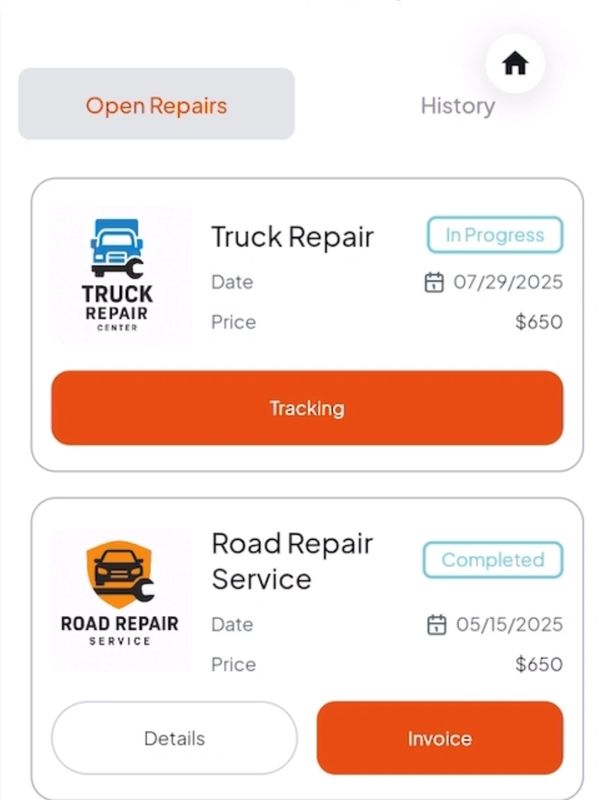This screenshot has height=800, width=600.
Task: Select the Open Repairs tab
Action: 156,104
